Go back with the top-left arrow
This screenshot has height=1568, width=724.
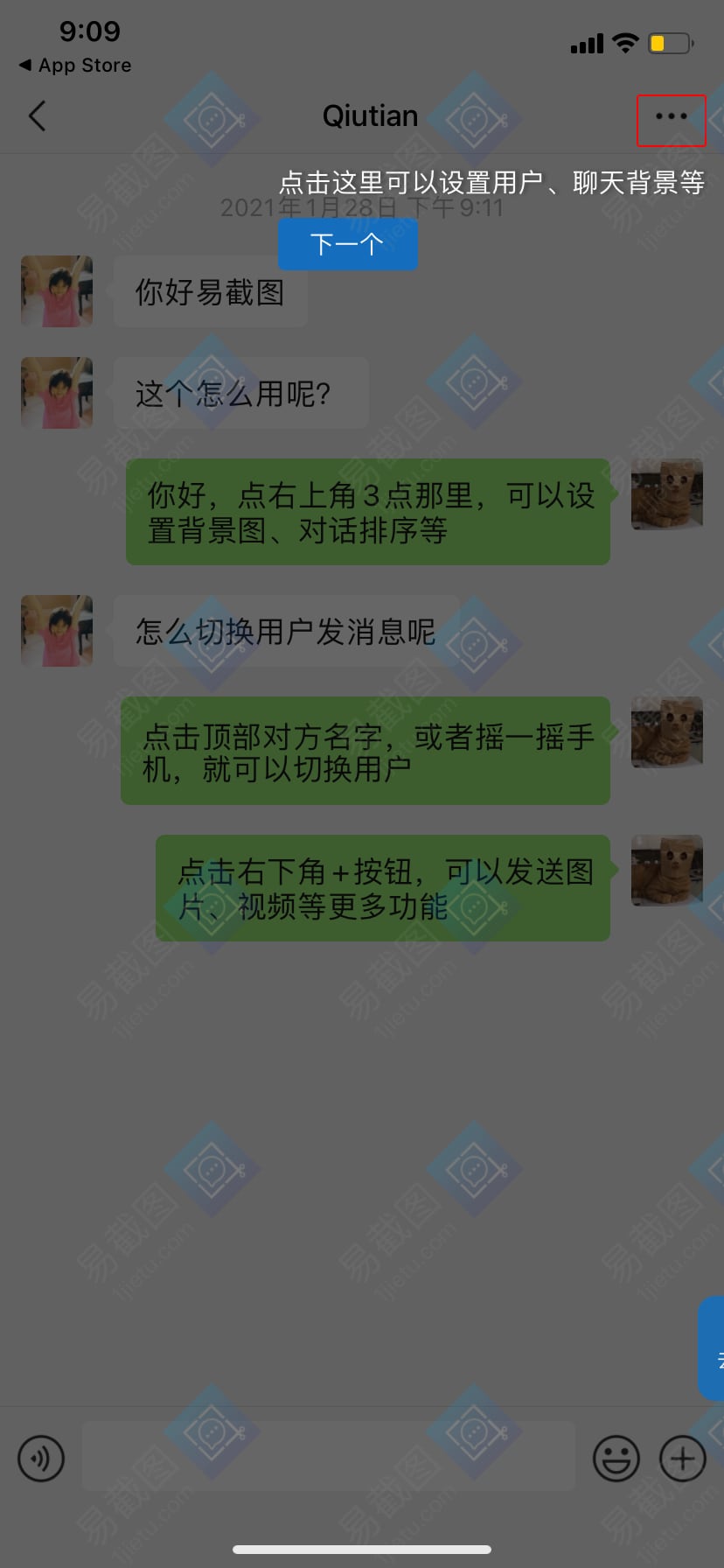(38, 116)
